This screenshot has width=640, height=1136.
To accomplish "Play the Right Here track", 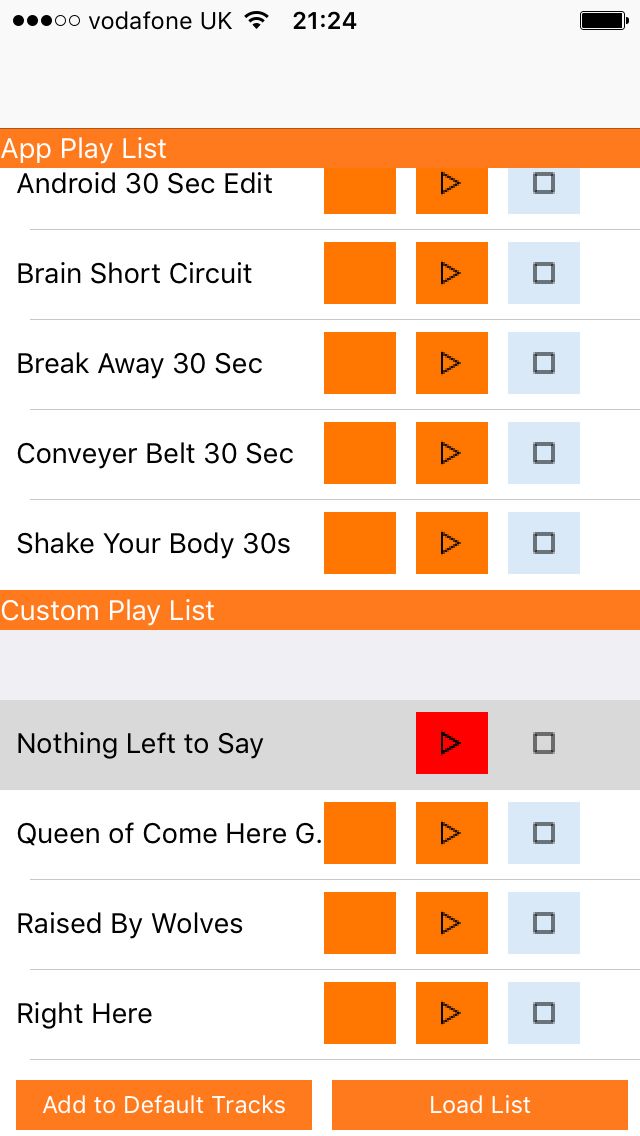I will (451, 1013).
